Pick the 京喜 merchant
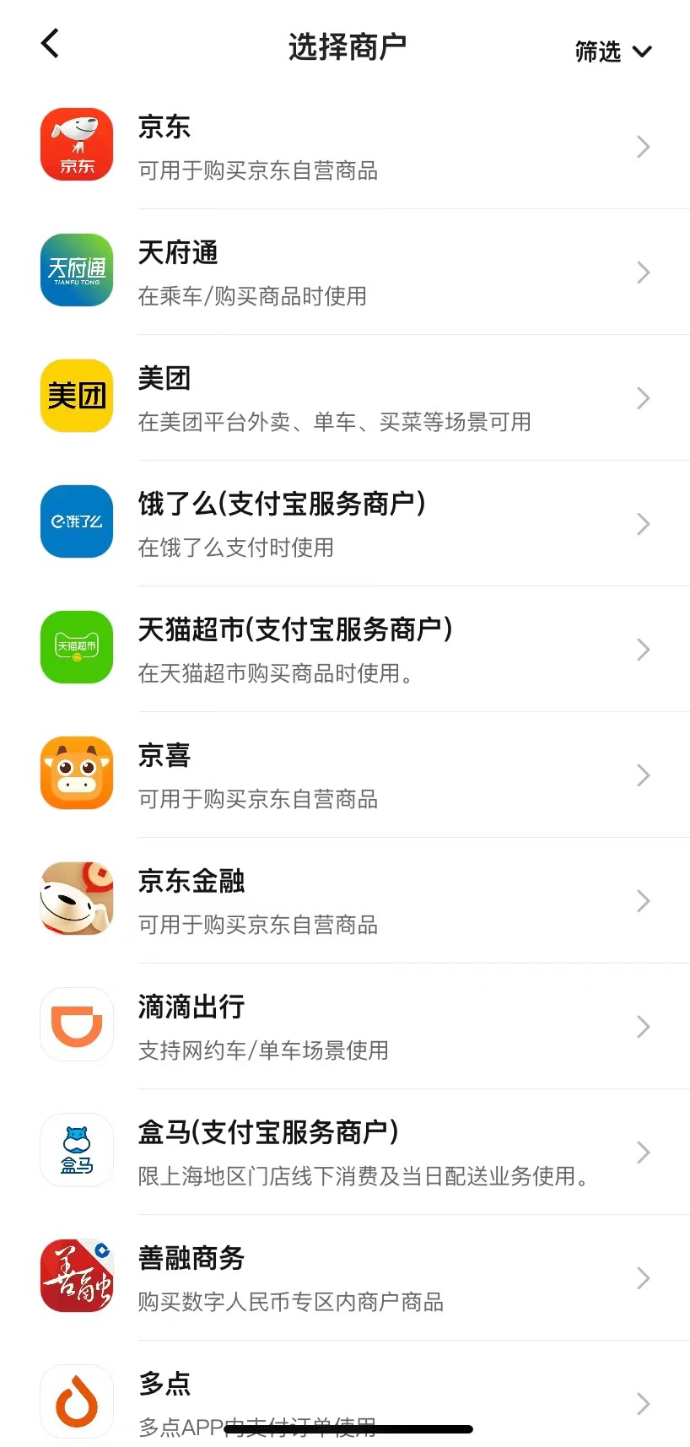The width and height of the screenshot is (690, 1447). point(345,775)
